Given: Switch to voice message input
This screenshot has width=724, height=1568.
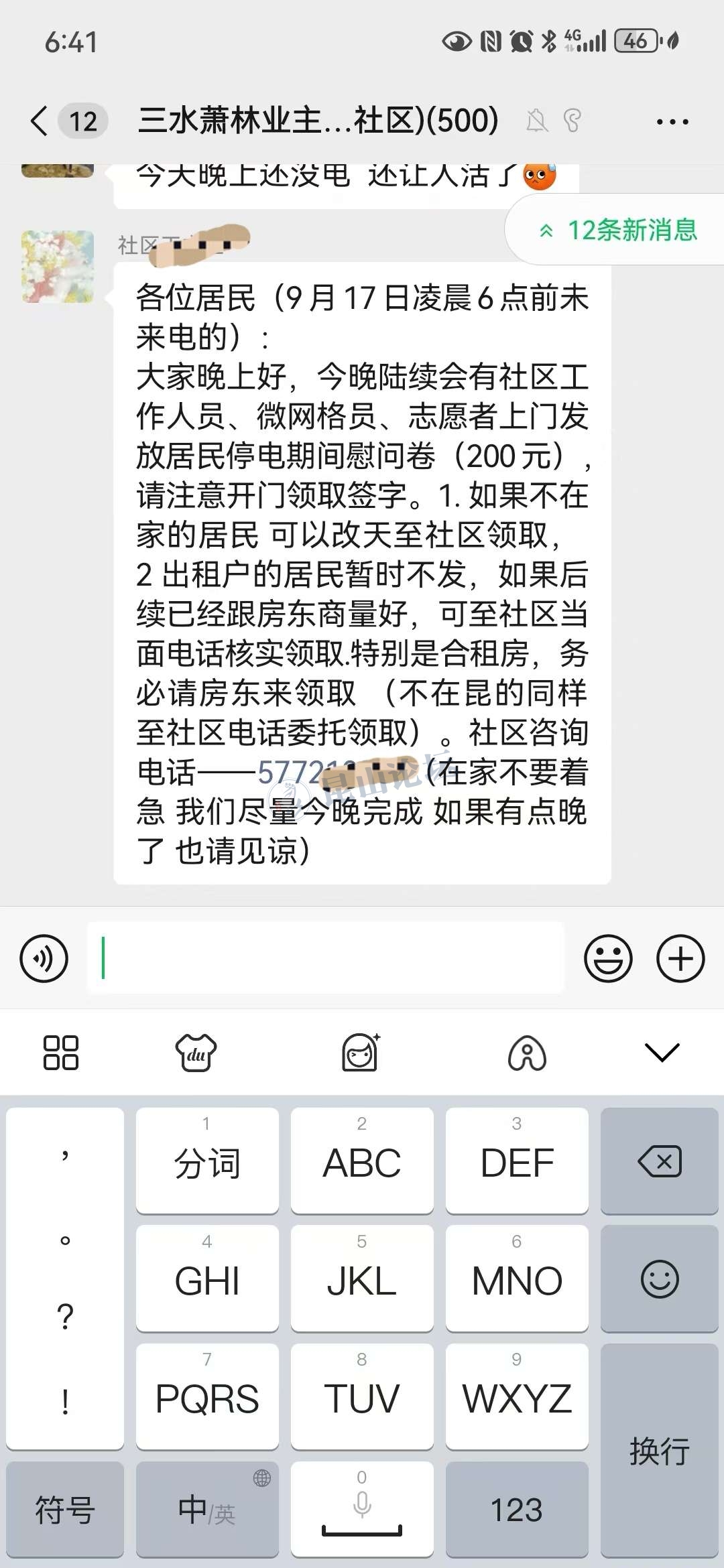Looking at the screenshot, I should tap(44, 958).
